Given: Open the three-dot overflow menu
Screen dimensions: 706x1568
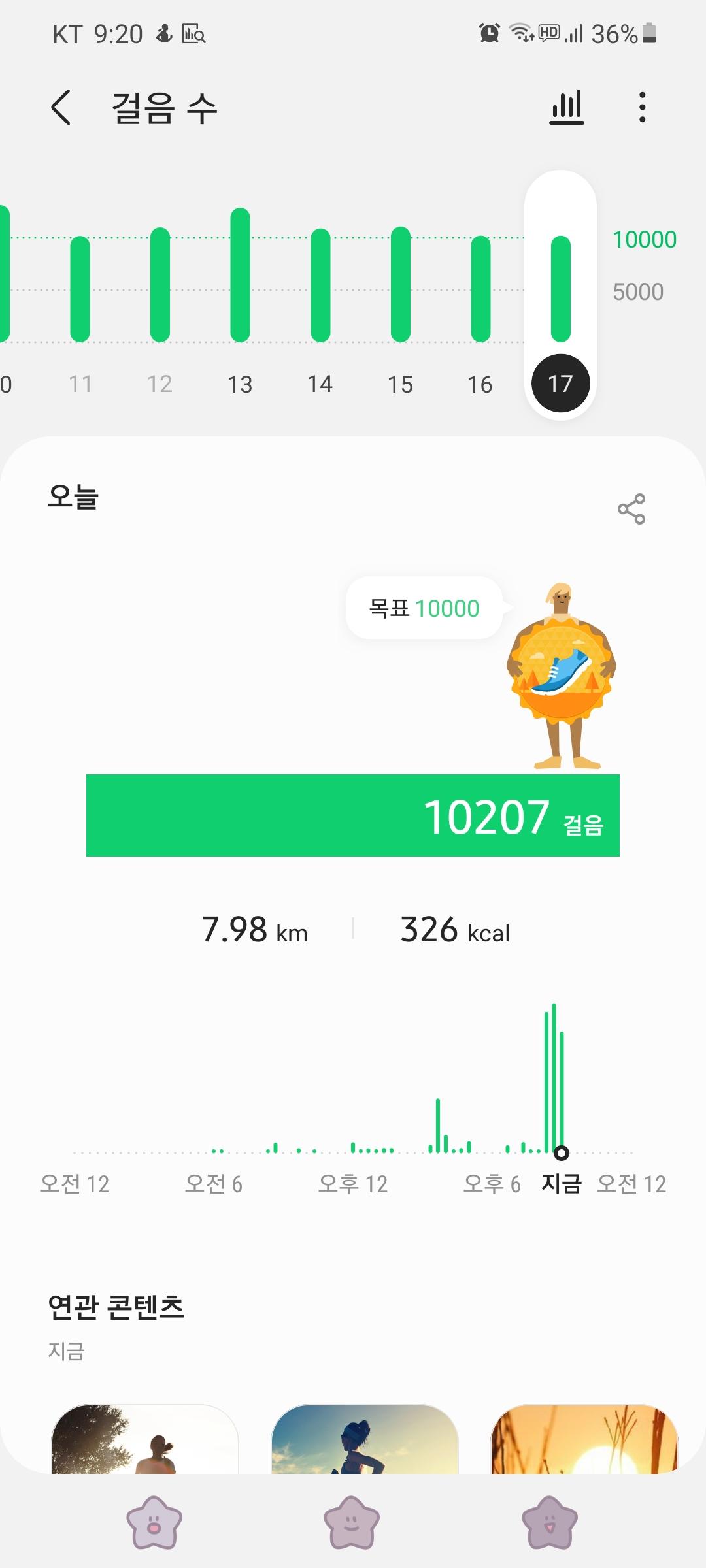Looking at the screenshot, I should [642, 108].
